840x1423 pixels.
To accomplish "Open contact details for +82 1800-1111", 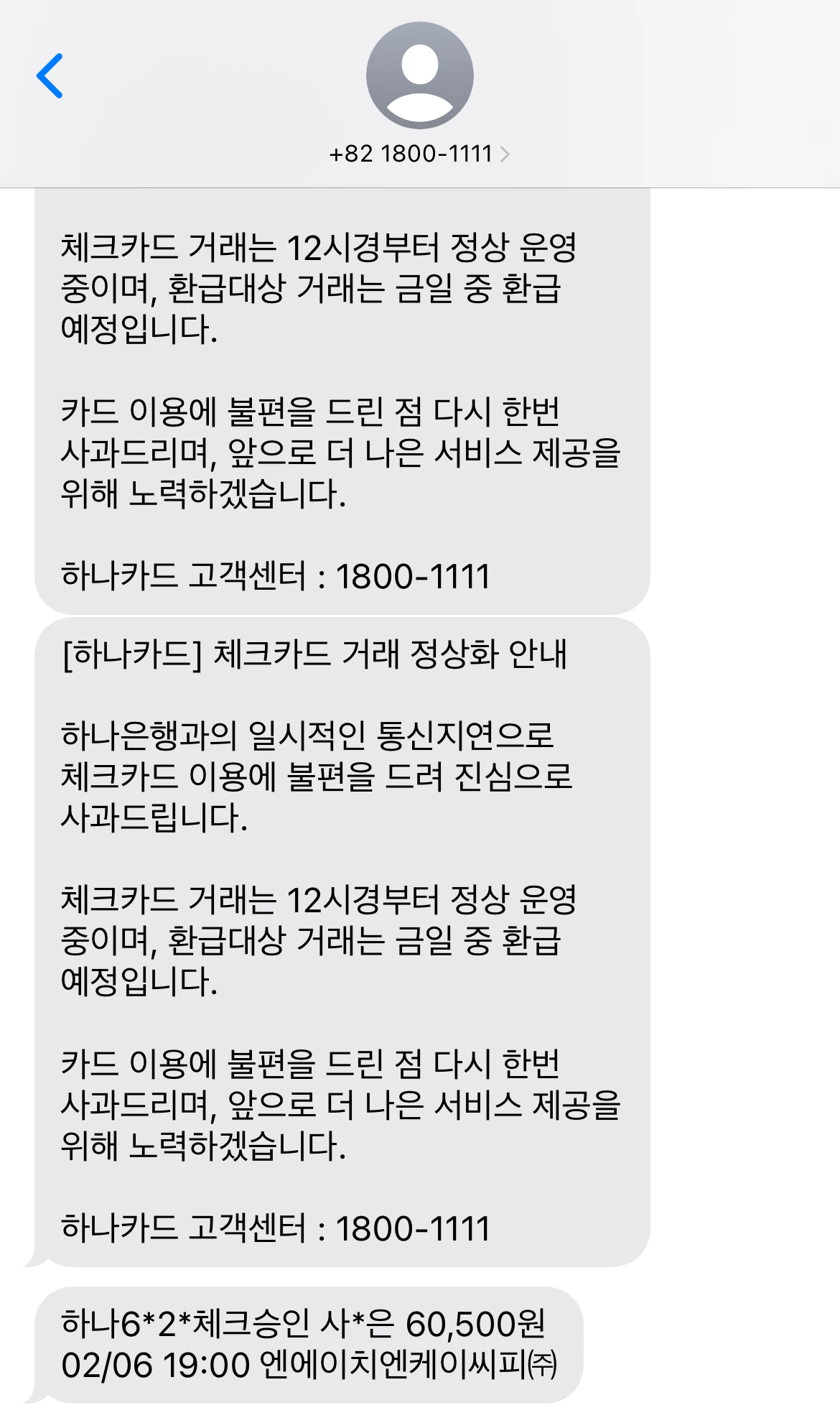I will tap(419, 154).
